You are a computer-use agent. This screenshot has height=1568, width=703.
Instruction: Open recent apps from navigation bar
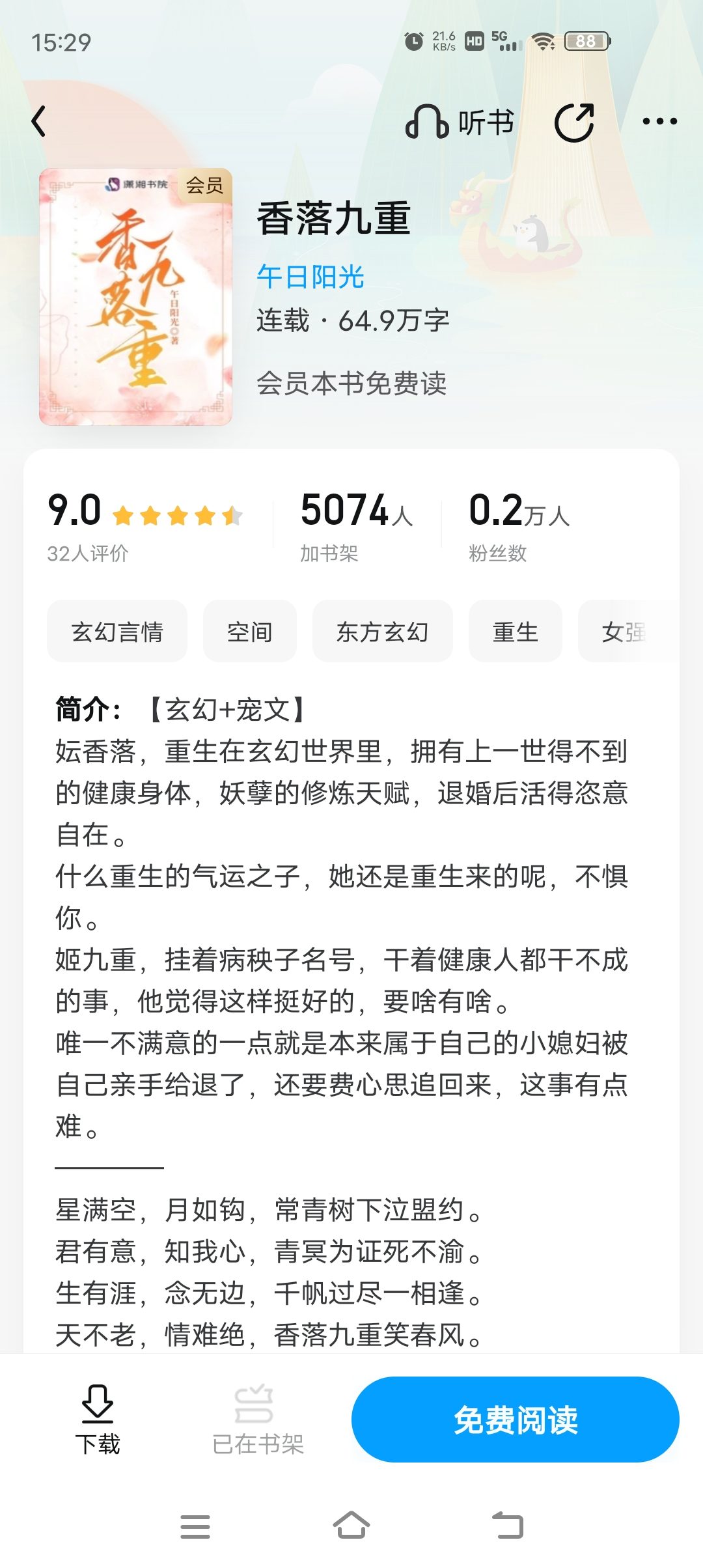pos(195,1526)
